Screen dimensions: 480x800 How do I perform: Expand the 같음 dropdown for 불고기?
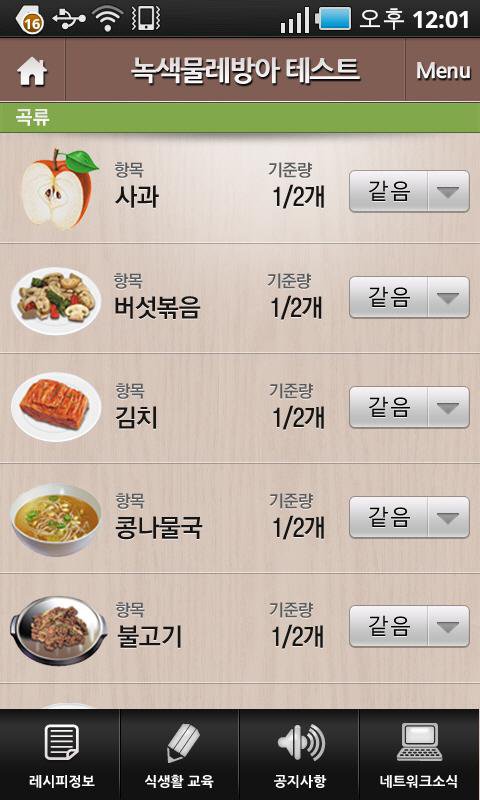(409, 626)
